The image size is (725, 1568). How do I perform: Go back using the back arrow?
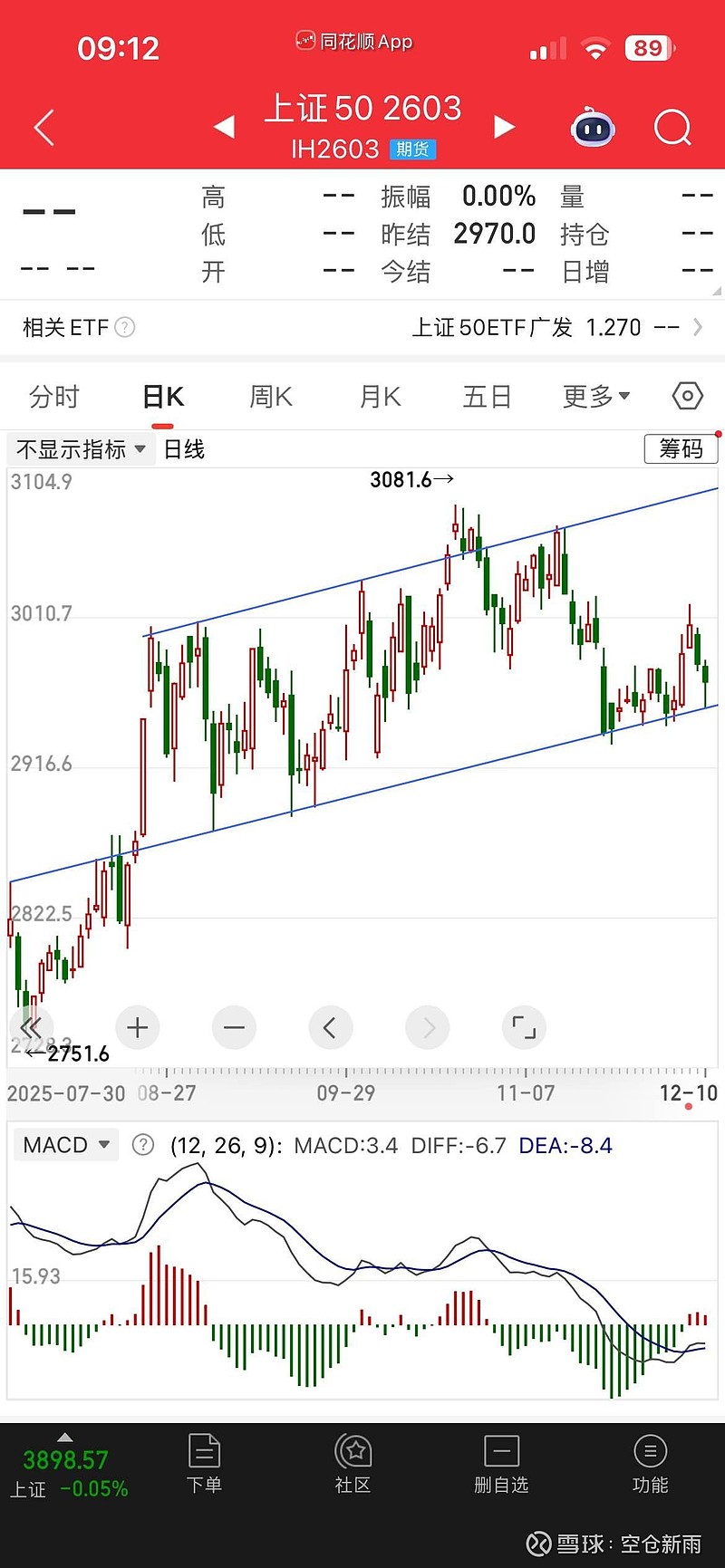43,128
